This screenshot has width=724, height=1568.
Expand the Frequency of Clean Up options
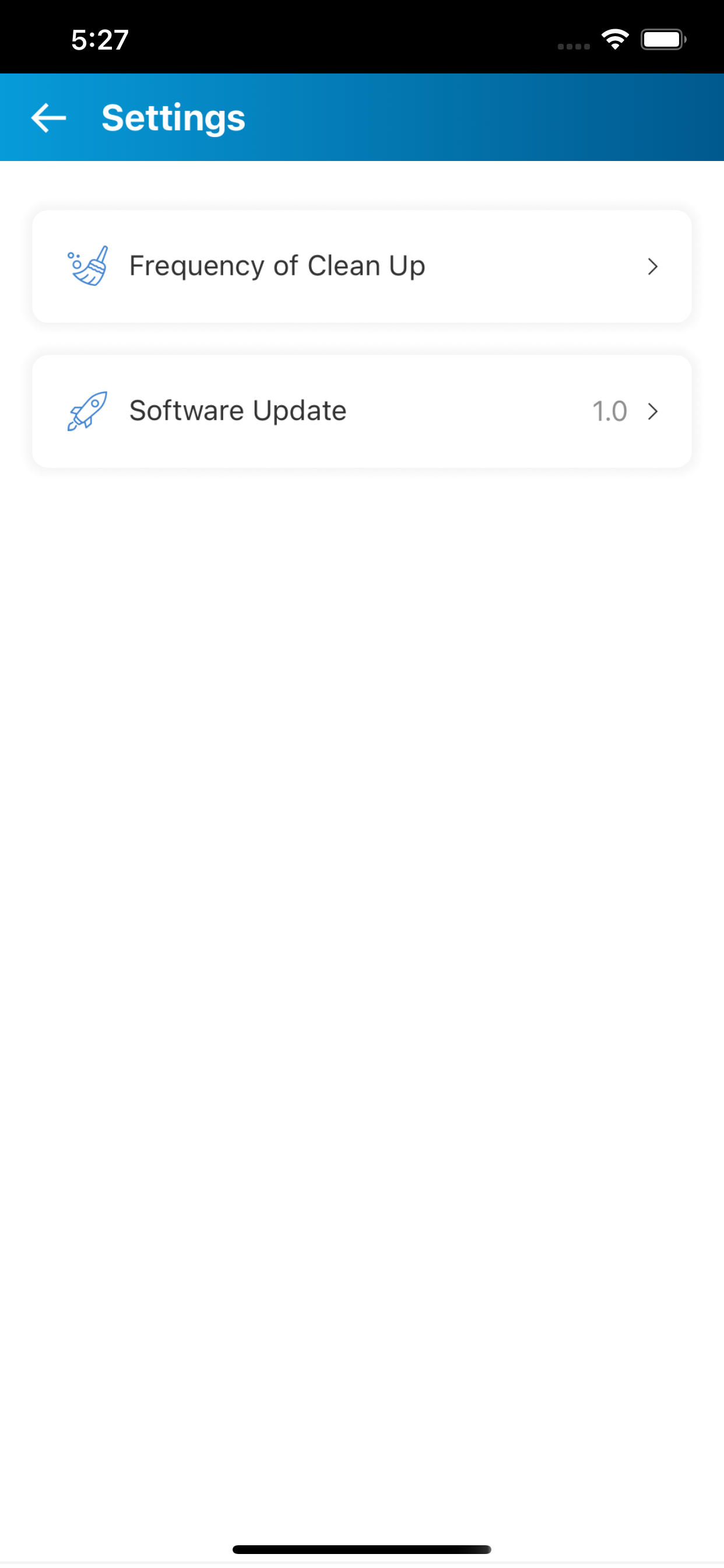[x=652, y=266]
